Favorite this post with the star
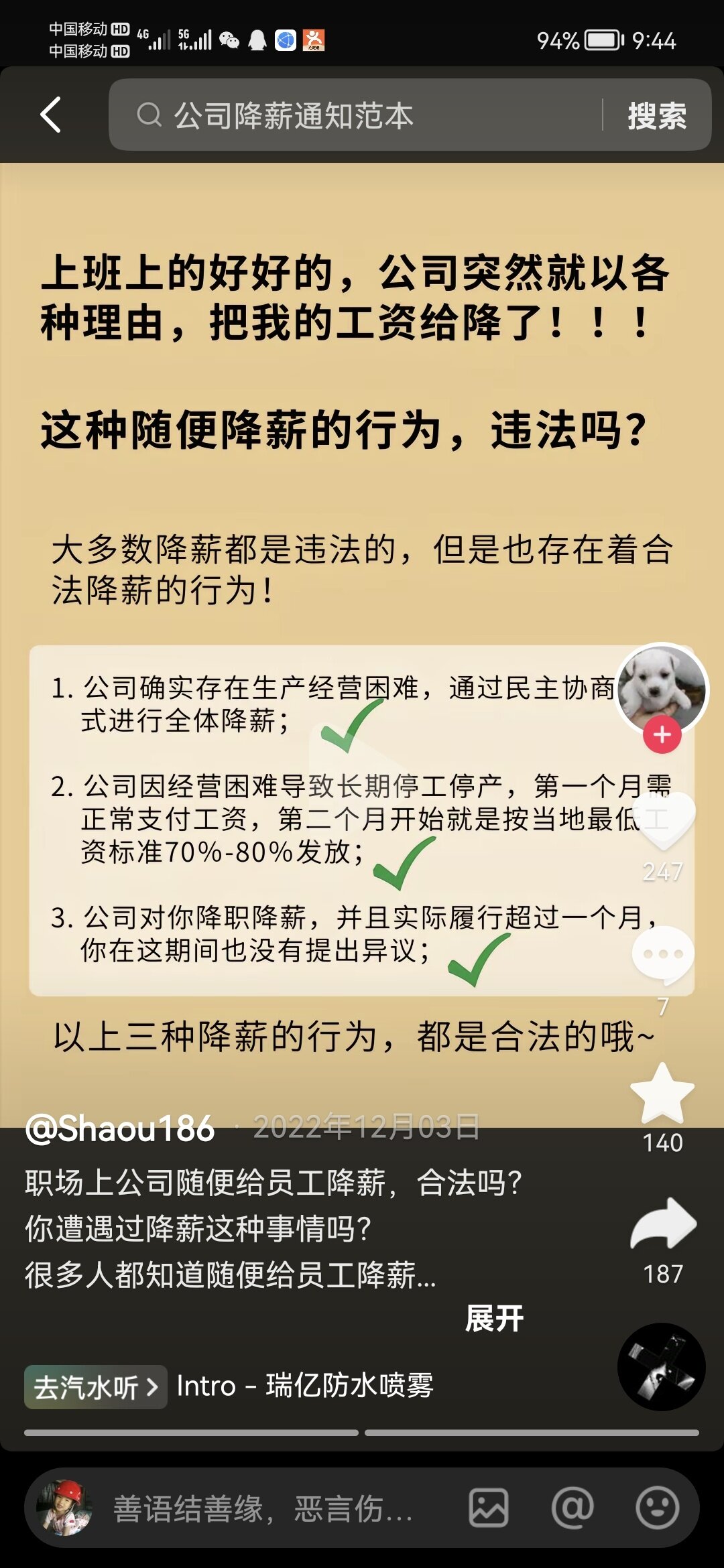 click(x=662, y=1094)
